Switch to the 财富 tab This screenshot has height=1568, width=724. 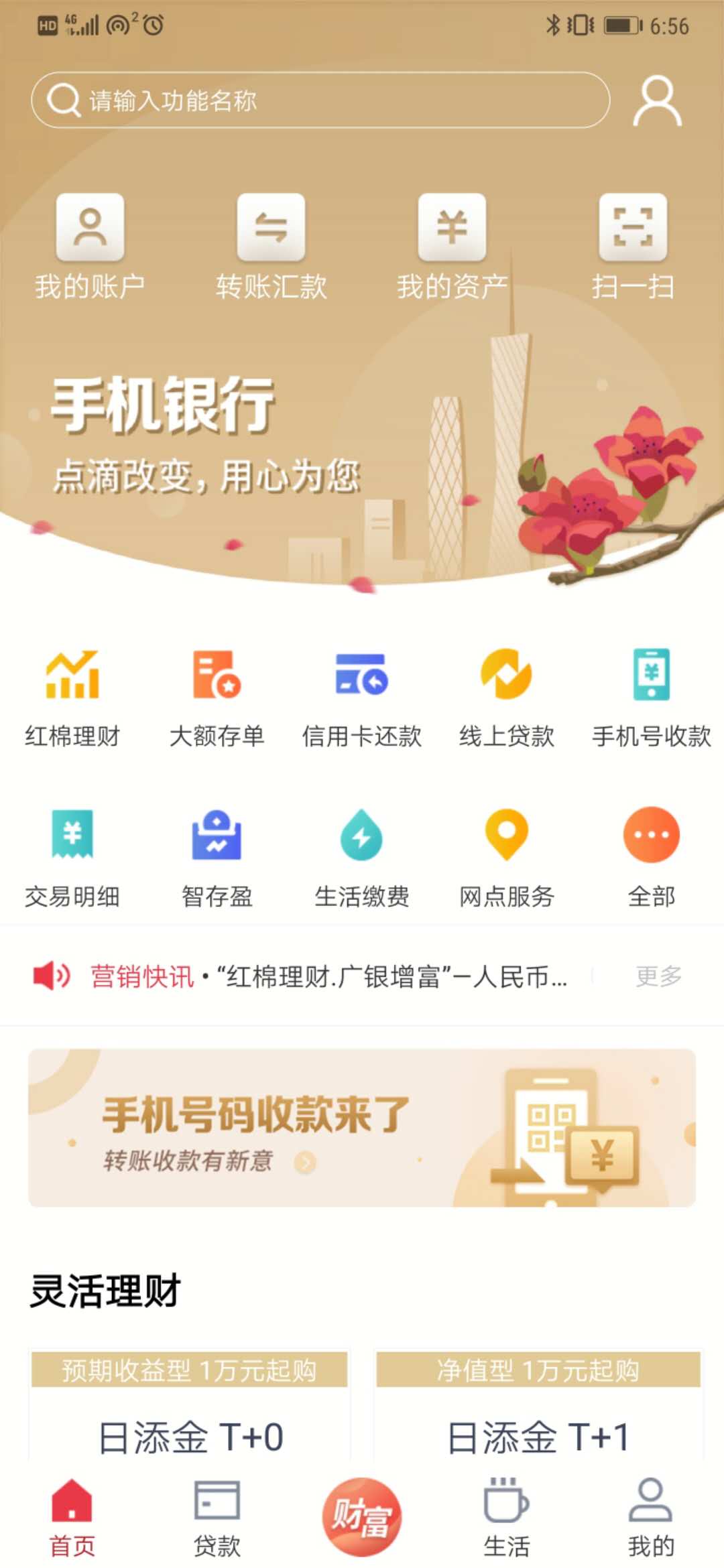[362, 1517]
